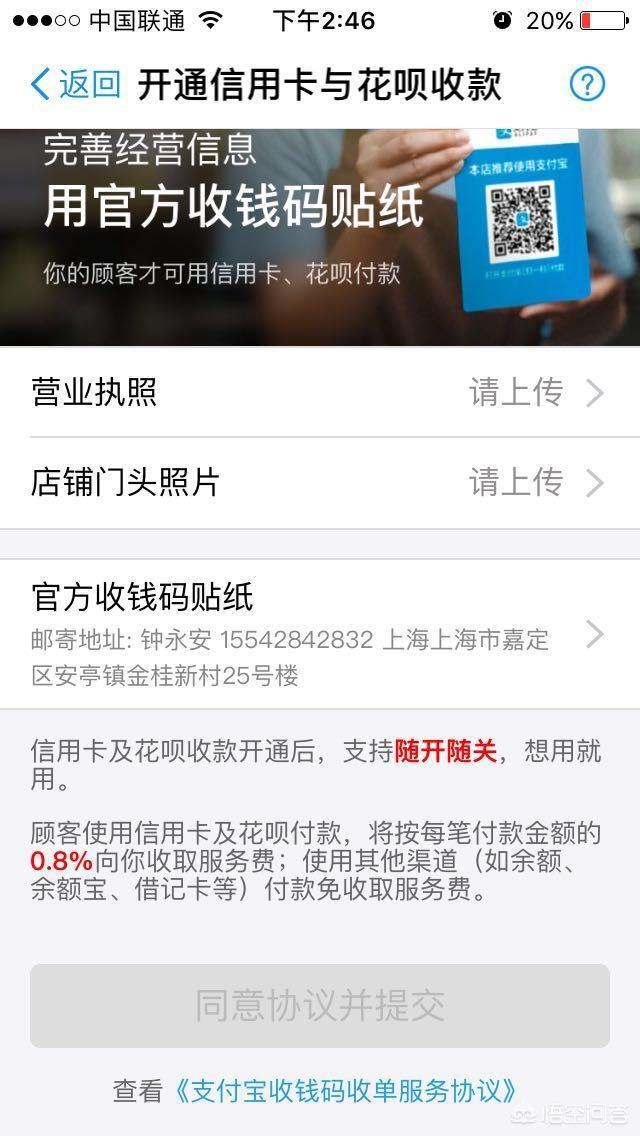Open 店铺门头照片 upload row

click(320, 483)
